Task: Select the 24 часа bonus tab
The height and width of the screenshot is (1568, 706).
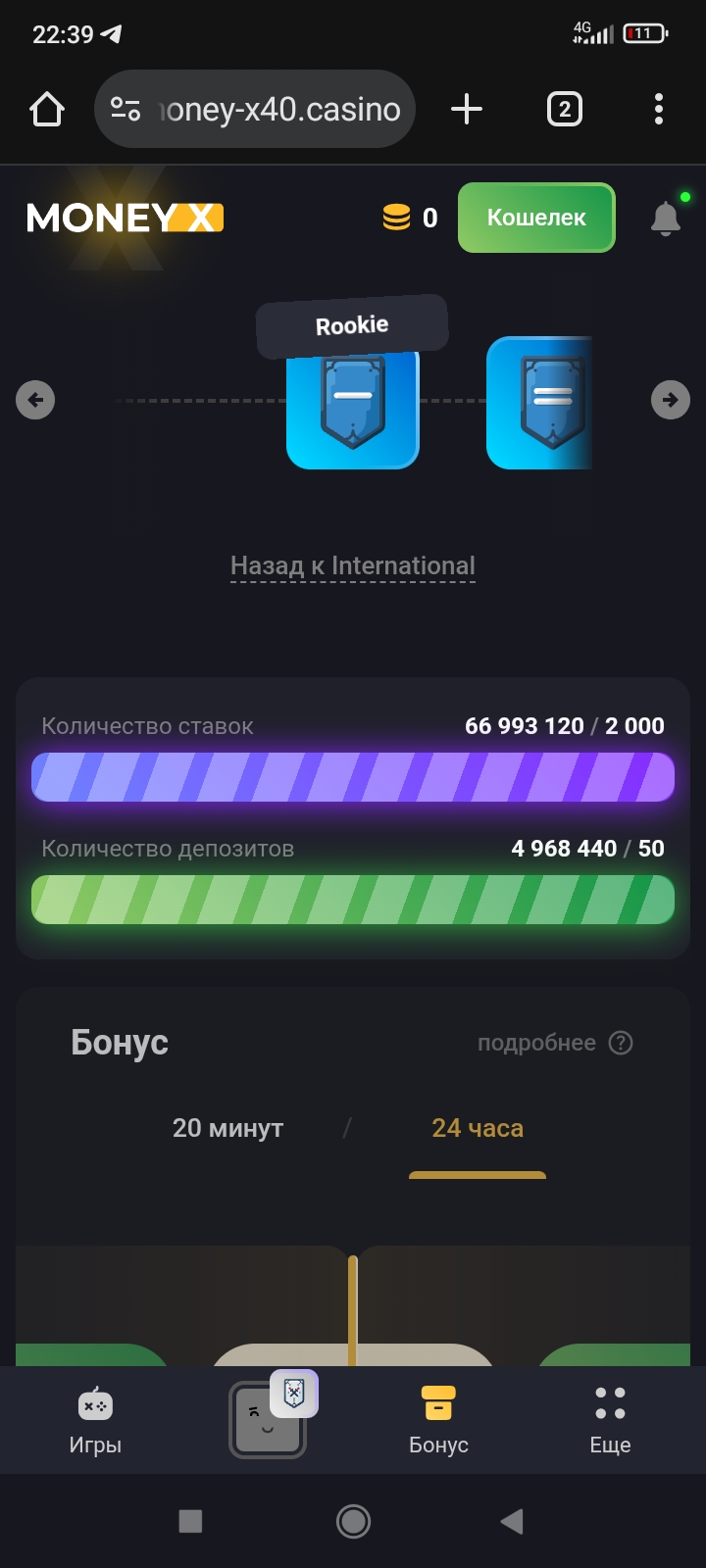Action: (478, 1128)
